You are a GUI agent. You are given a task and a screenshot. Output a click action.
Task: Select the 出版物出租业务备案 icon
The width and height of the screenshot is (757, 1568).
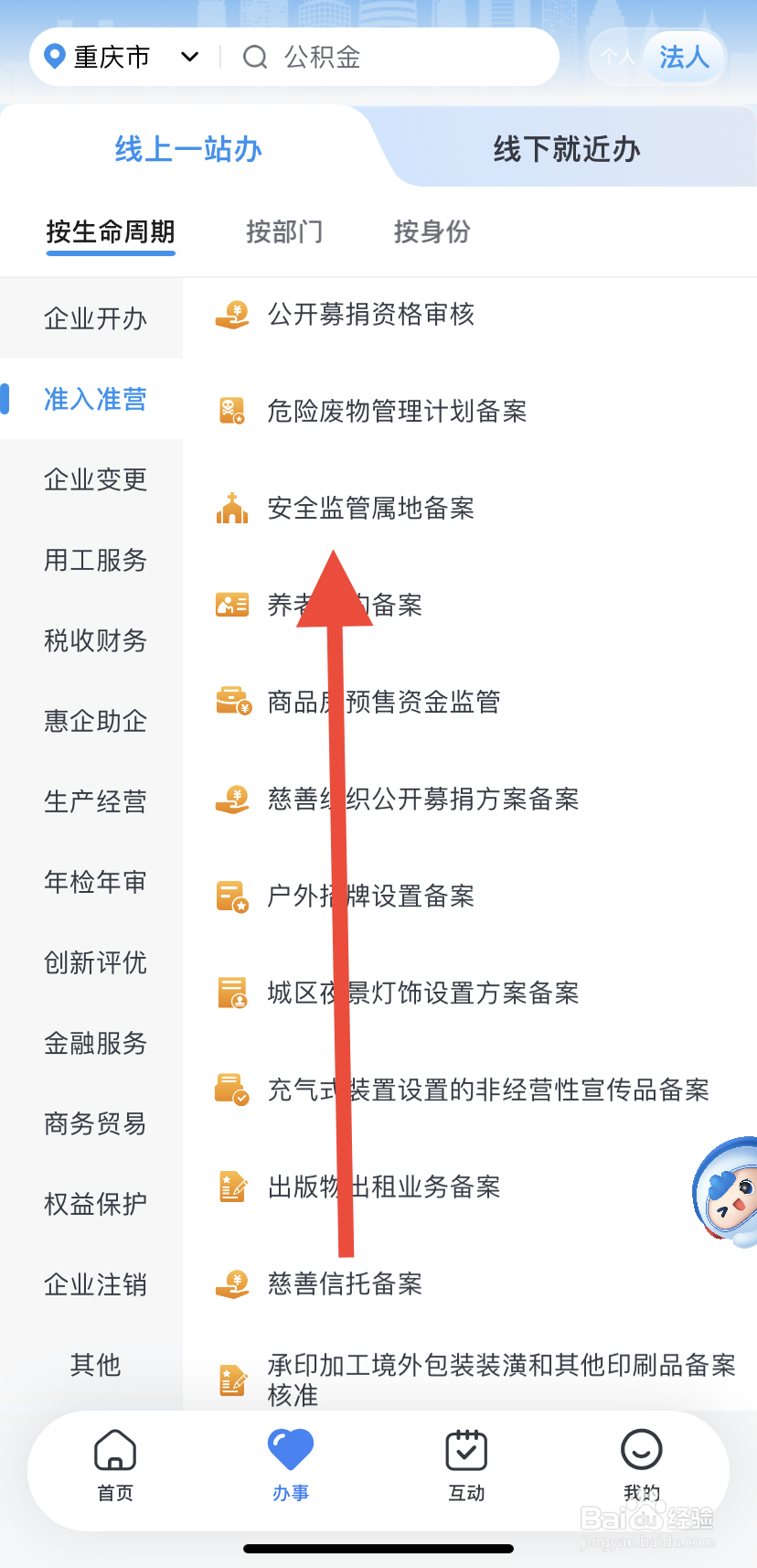click(232, 1187)
